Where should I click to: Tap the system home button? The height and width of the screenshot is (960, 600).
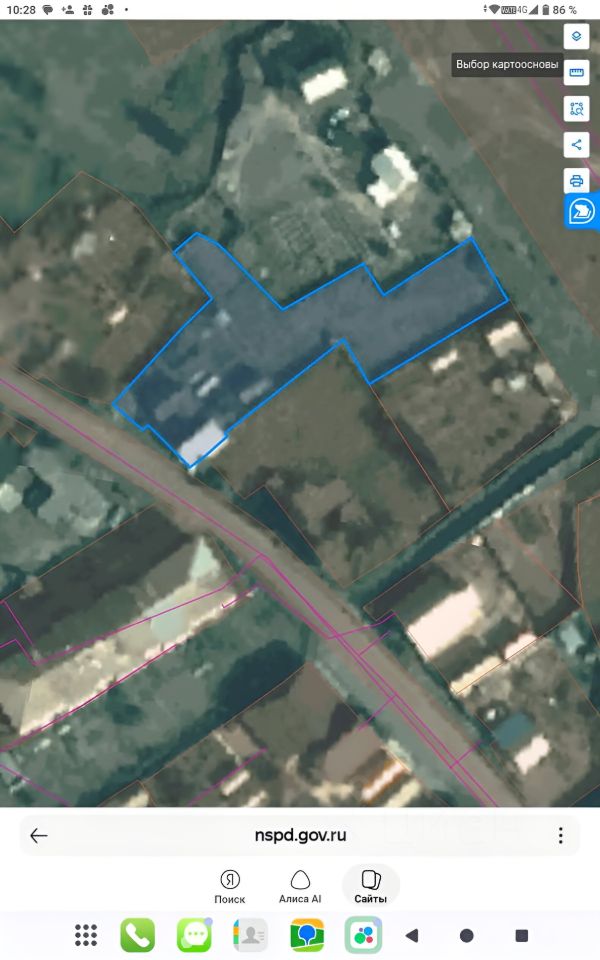(x=466, y=936)
